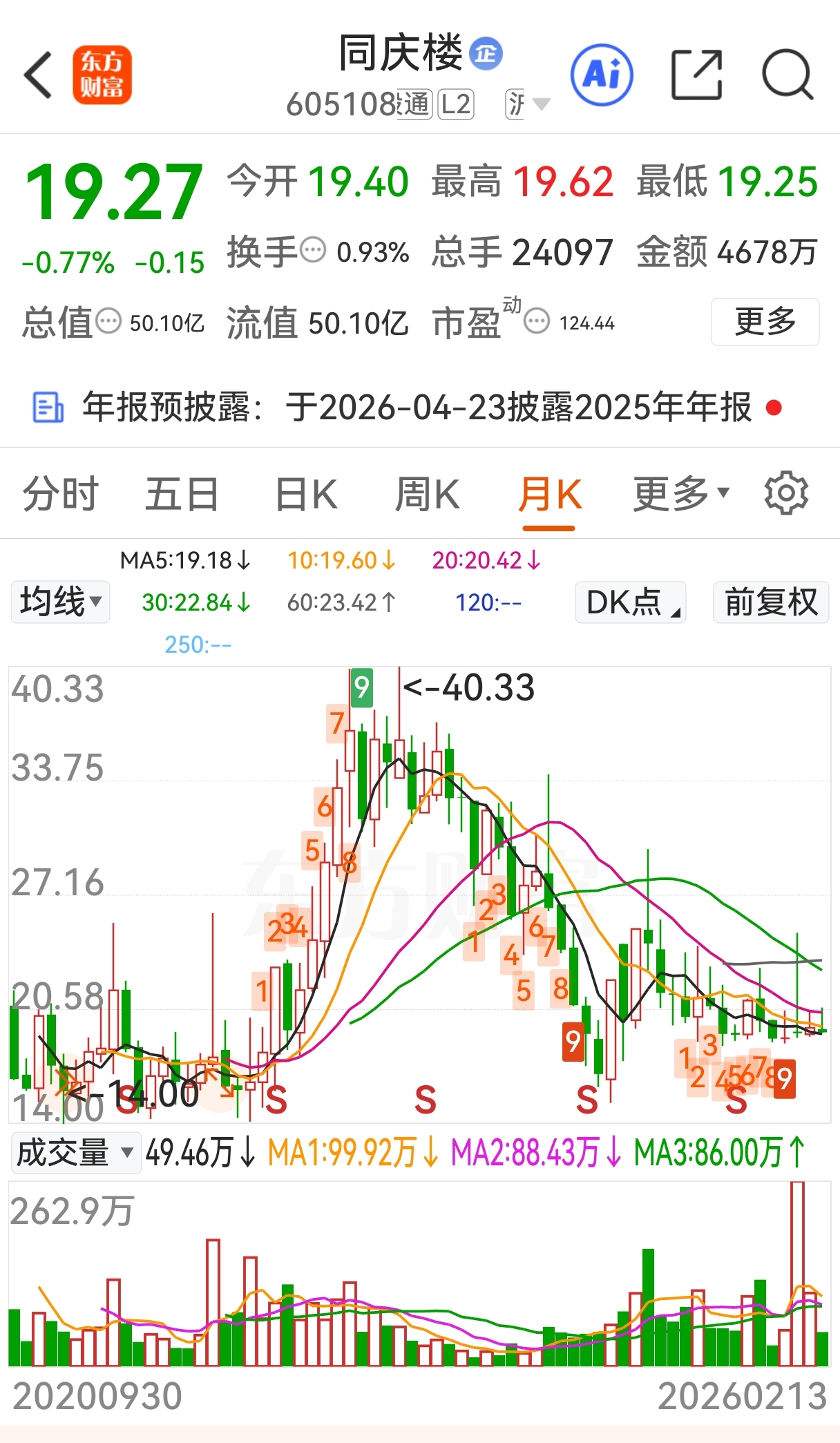
Task: Open the 成交量 sub-indicator dropdown
Action: 76,1153
